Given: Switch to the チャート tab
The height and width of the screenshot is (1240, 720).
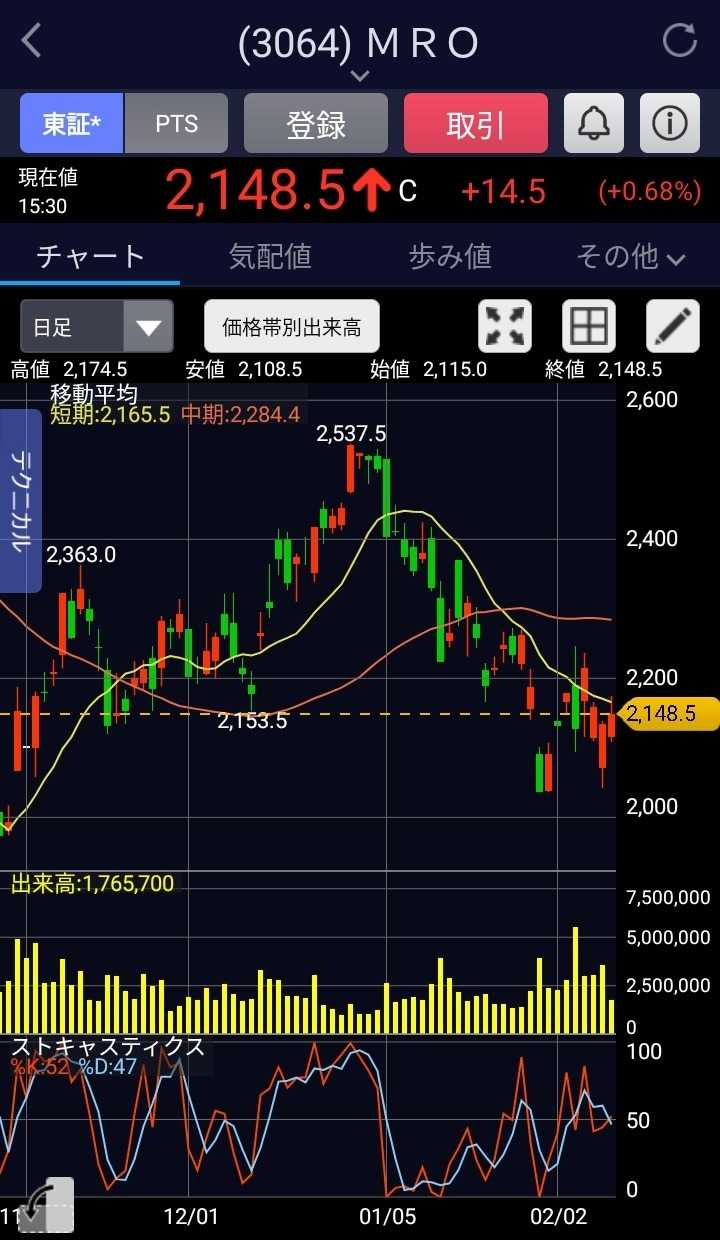Looking at the screenshot, I should pyautogui.click(x=90, y=257).
